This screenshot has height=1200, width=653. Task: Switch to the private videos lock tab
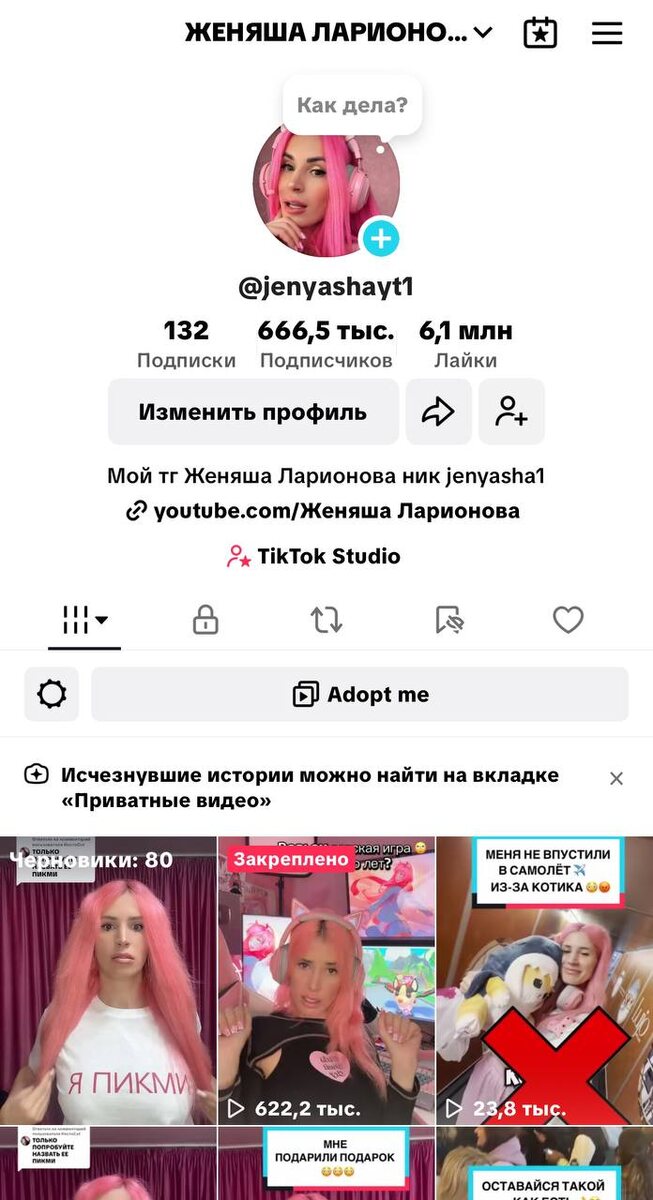(205, 621)
